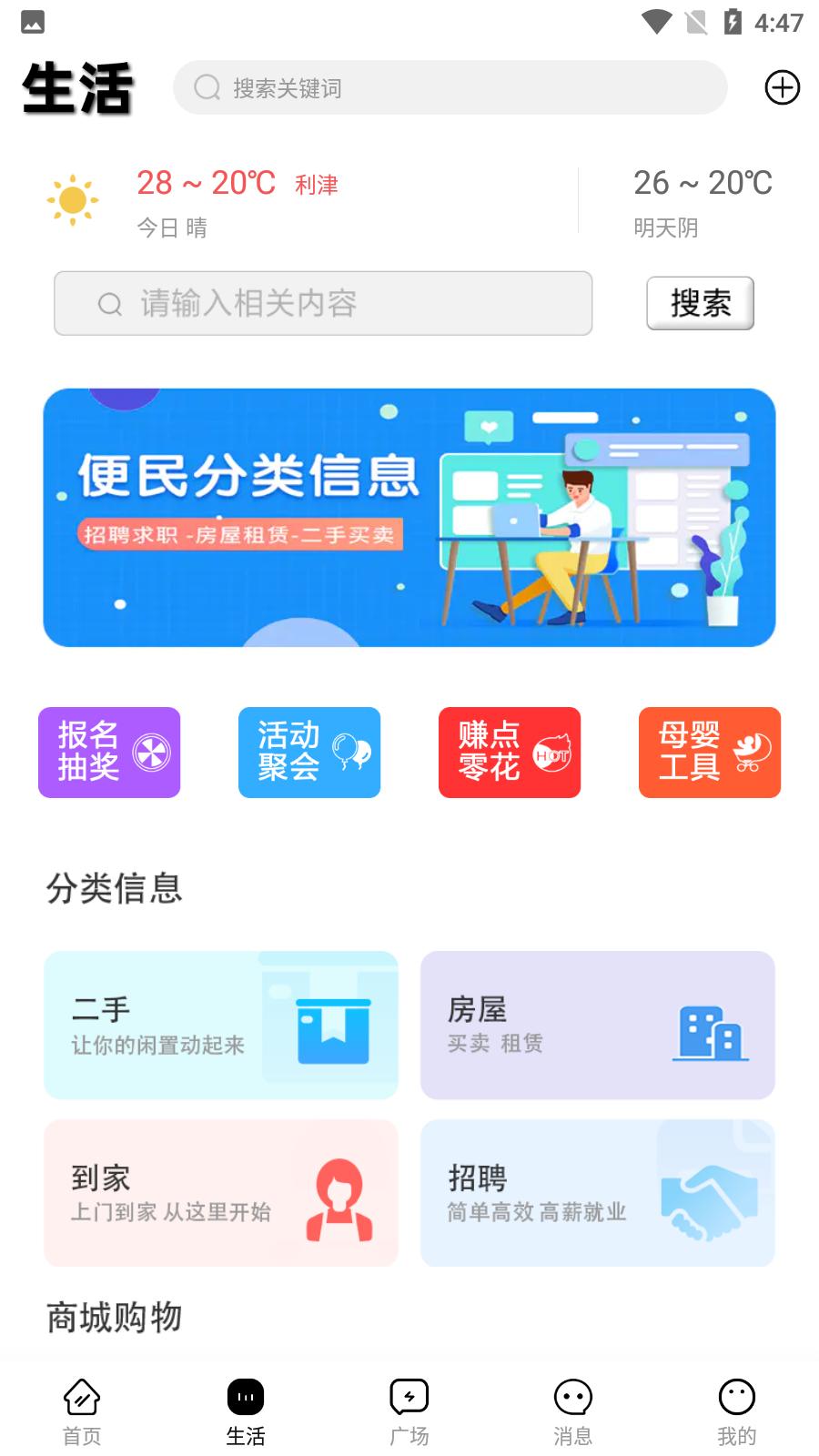
Task: Tap the 搜索 search button
Action: pyautogui.click(x=700, y=303)
